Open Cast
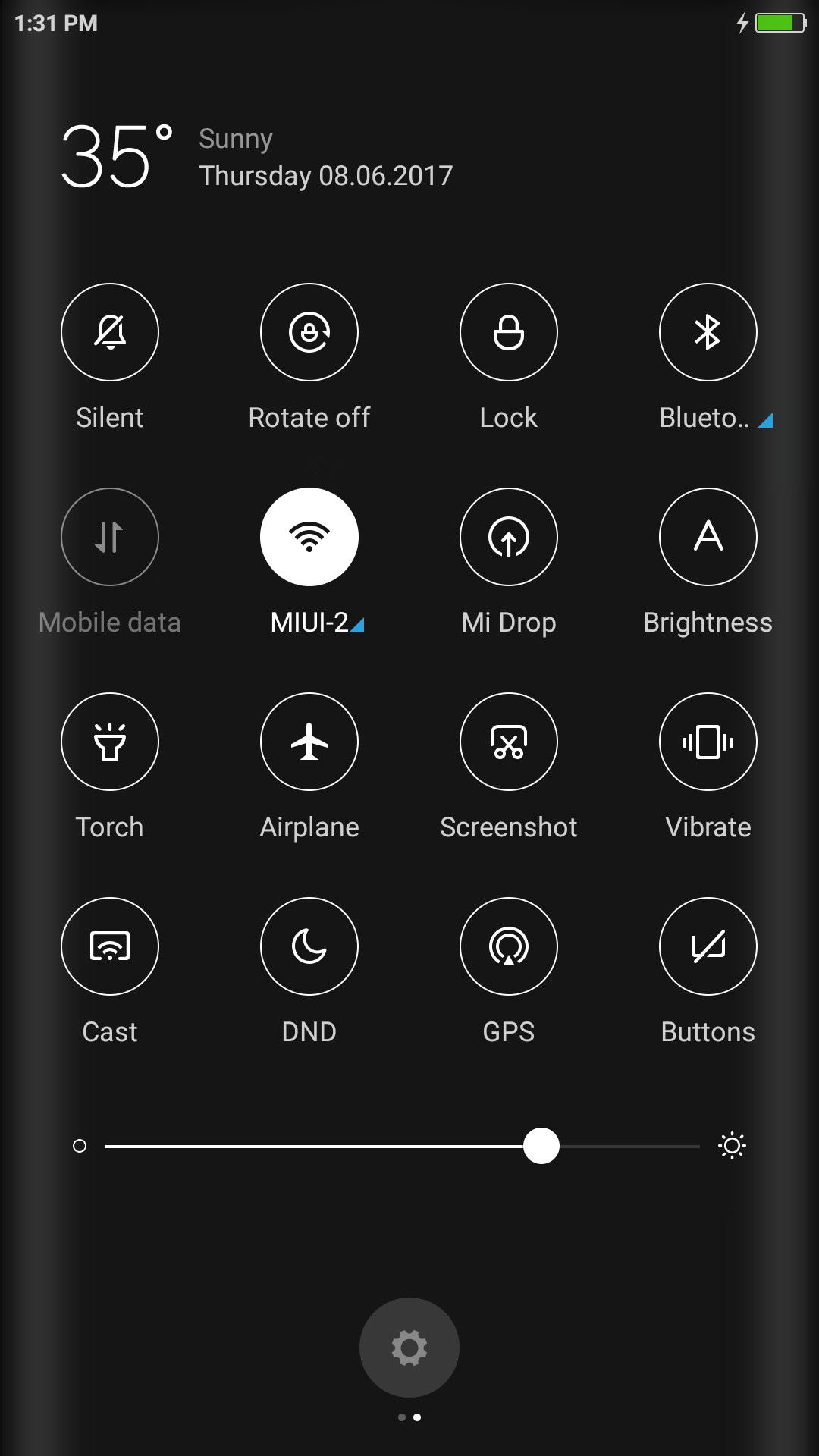The width and height of the screenshot is (819, 1456). click(x=110, y=946)
